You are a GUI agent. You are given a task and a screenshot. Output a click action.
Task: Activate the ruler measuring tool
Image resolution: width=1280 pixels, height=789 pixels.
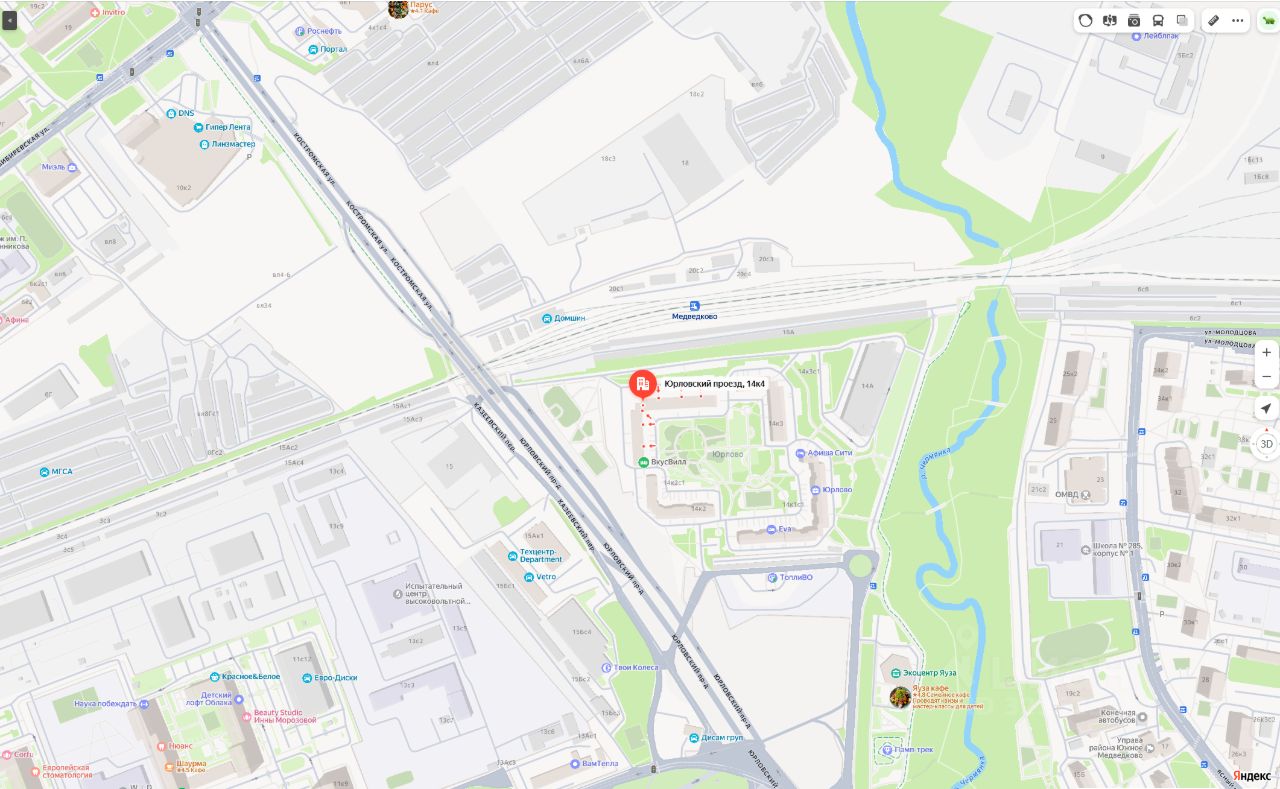tap(1213, 20)
